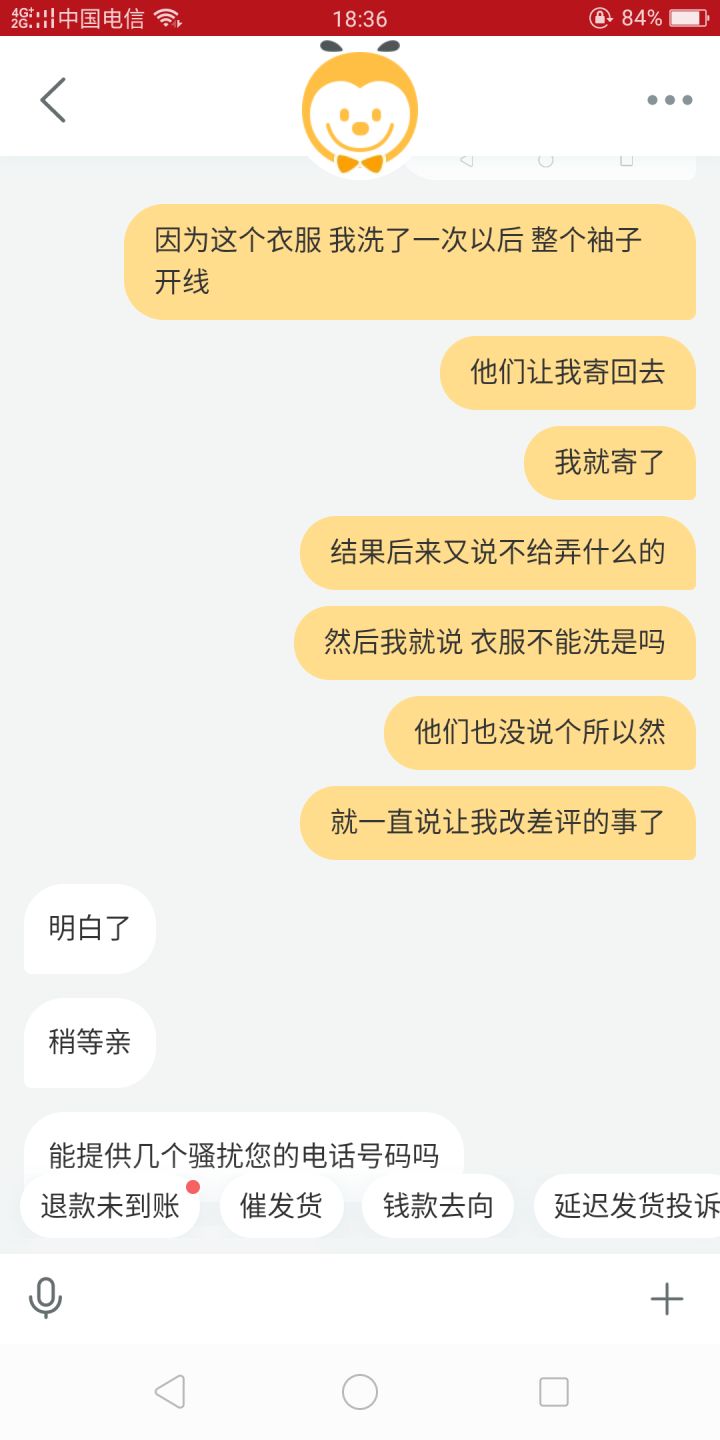Go back from the customer service chat
The width and height of the screenshot is (720, 1440).
tap(53, 100)
